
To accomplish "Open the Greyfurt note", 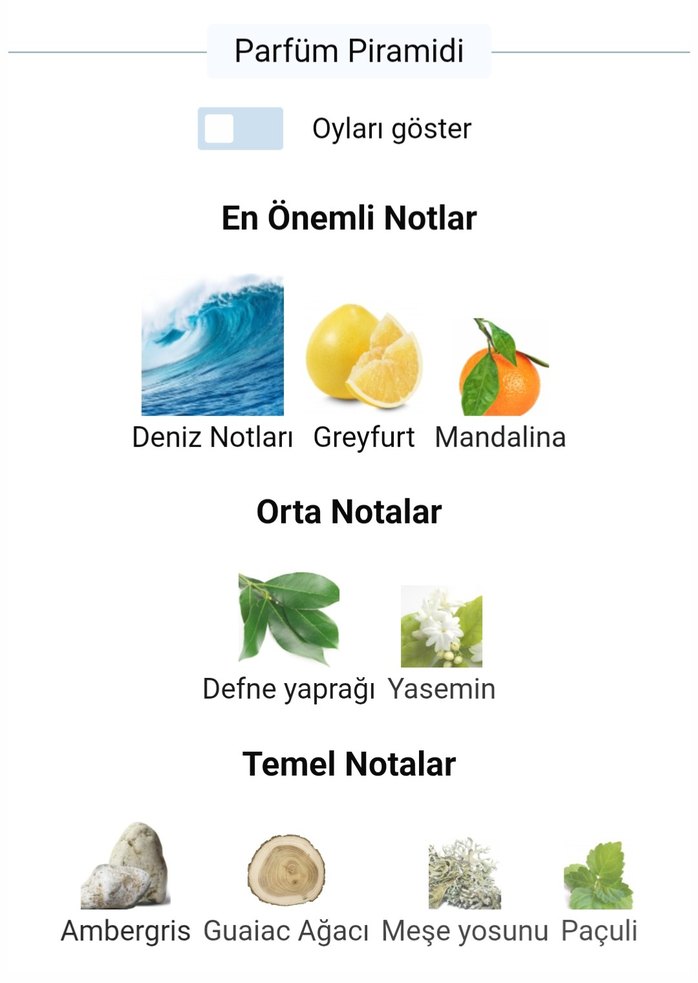I will tap(363, 361).
